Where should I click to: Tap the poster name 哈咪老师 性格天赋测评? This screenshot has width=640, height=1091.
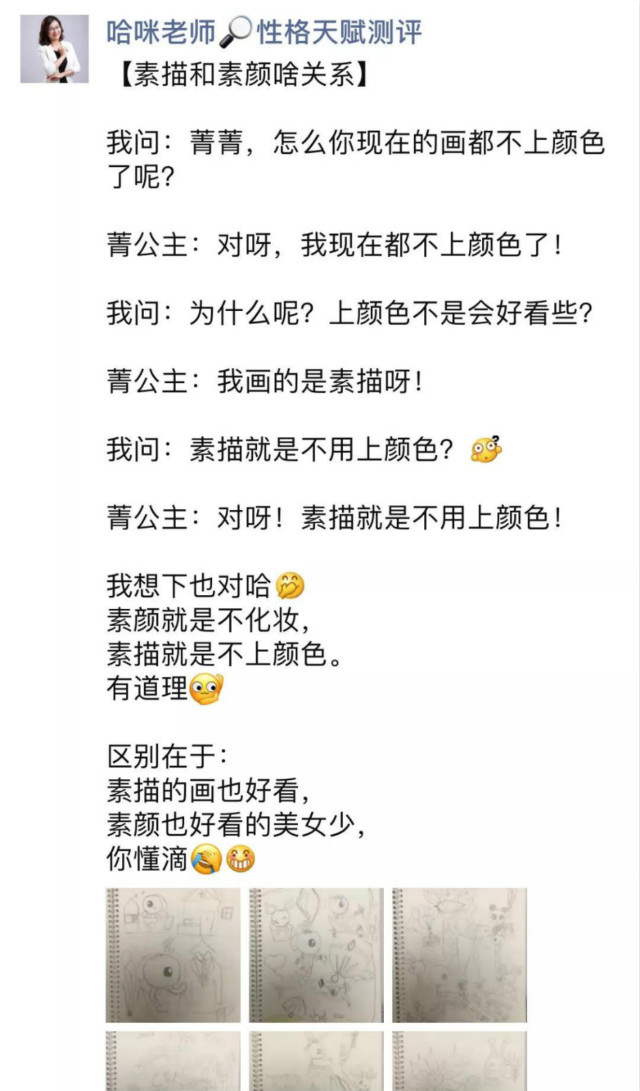click(264, 32)
